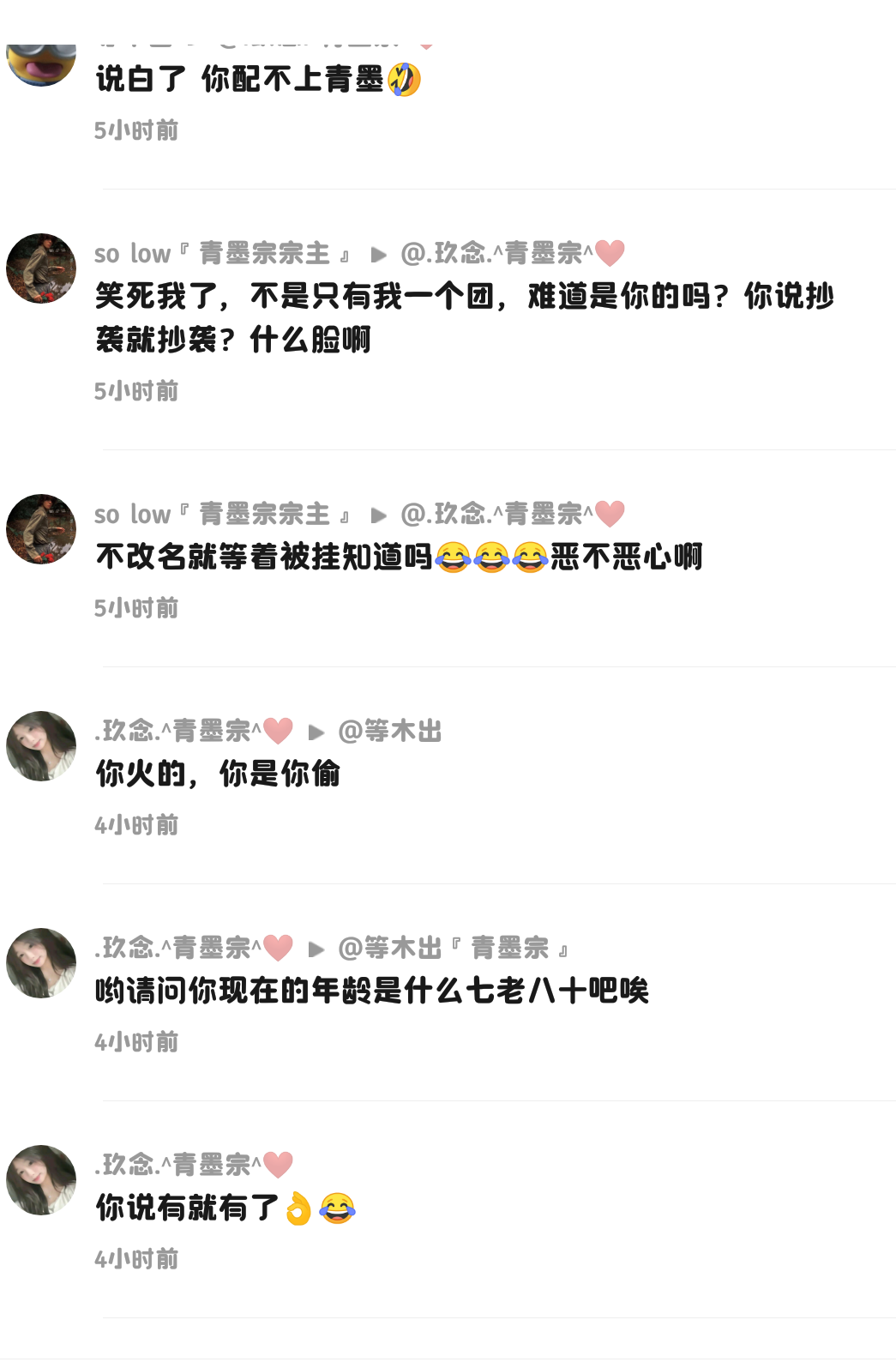Open mentioned user @等木出 above '你火的'
This screenshot has width=896, height=1362.
click(390, 732)
